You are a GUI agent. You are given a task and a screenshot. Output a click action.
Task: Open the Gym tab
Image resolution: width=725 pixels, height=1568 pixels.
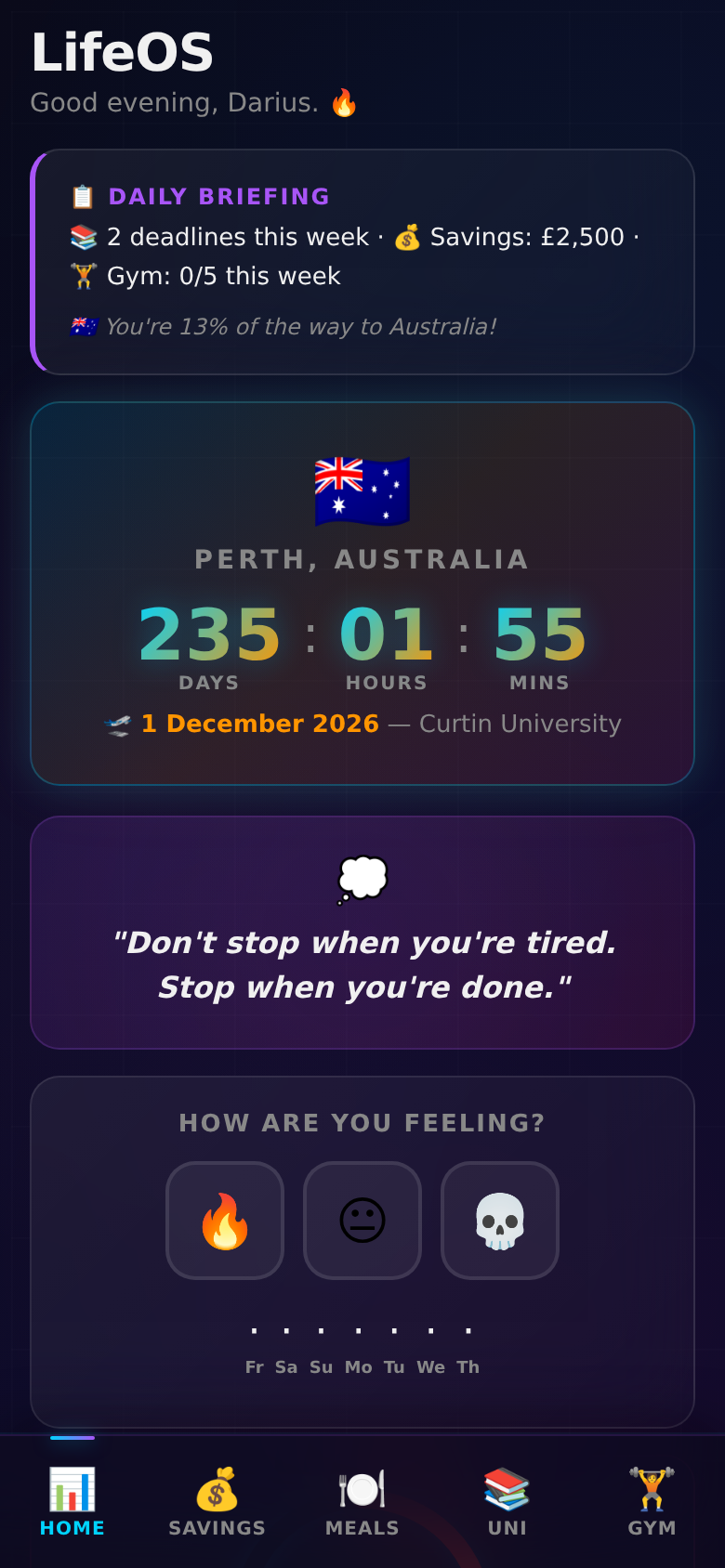pyautogui.click(x=652, y=1501)
